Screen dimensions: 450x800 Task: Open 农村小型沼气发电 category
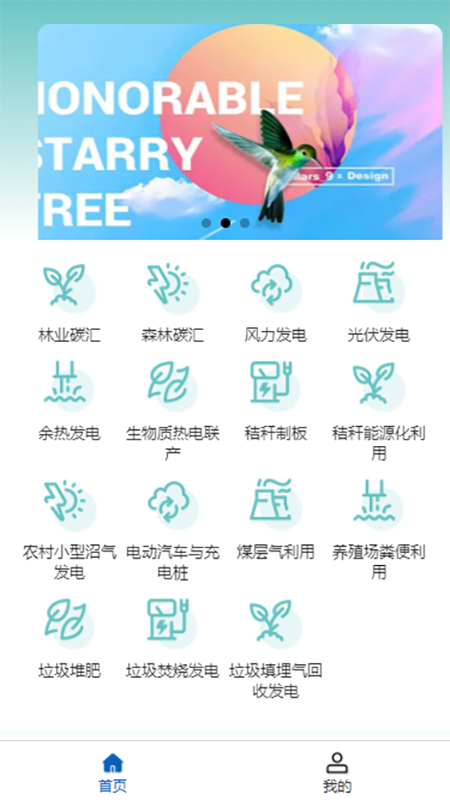pos(69,530)
